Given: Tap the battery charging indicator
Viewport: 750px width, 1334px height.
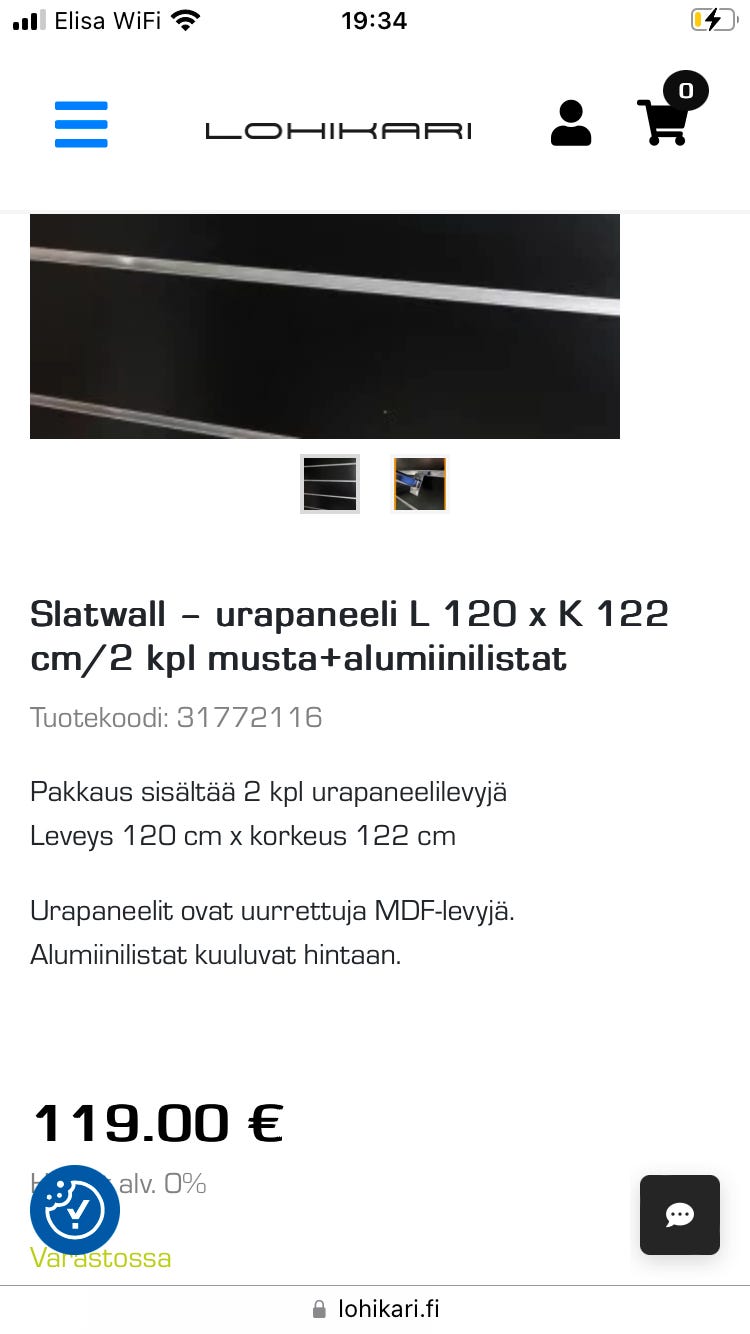Looking at the screenshot, I should click(x=713, y=18).
